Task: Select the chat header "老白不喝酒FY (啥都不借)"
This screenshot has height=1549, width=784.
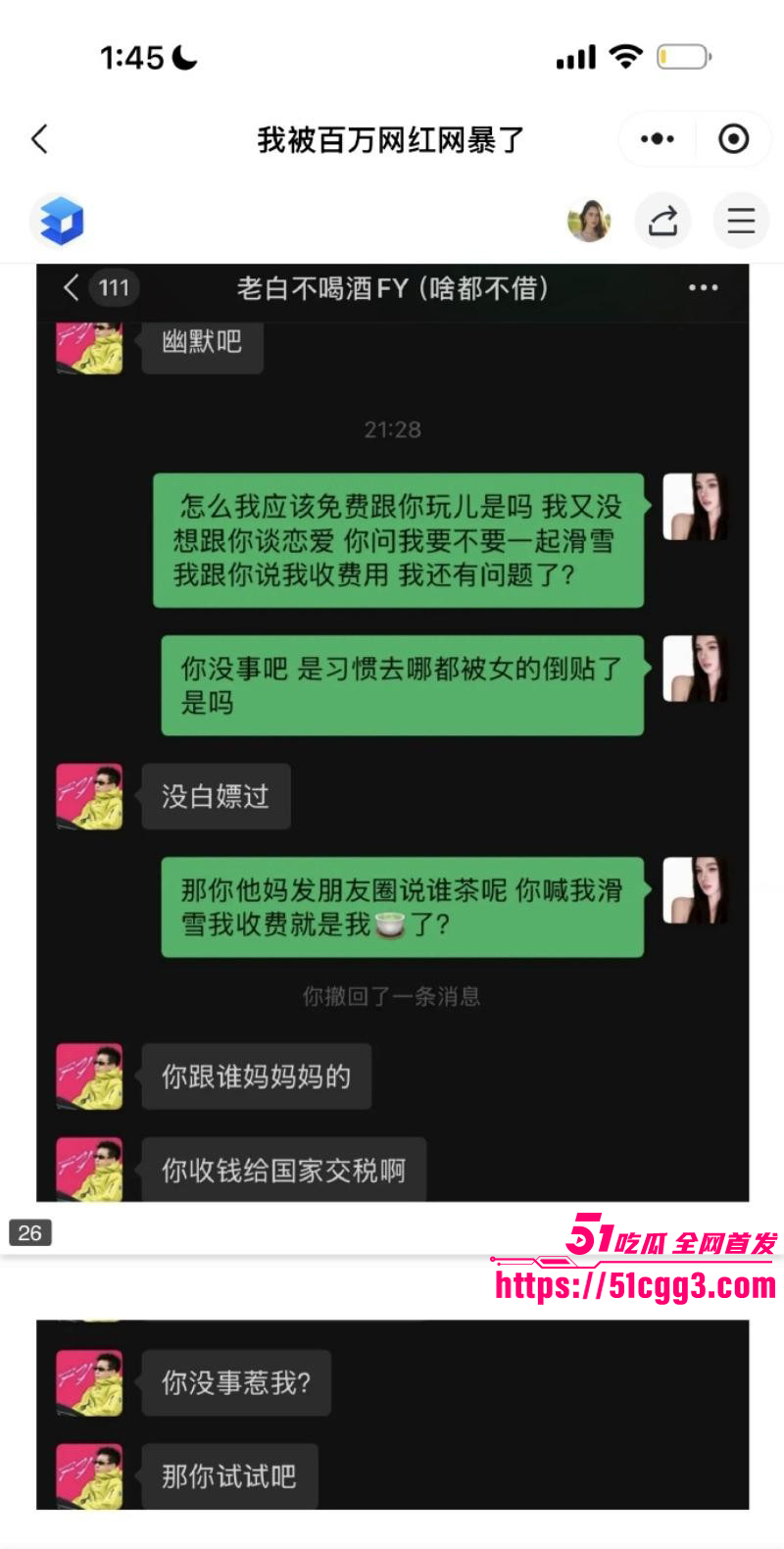Action: click(x=392, y=287)
